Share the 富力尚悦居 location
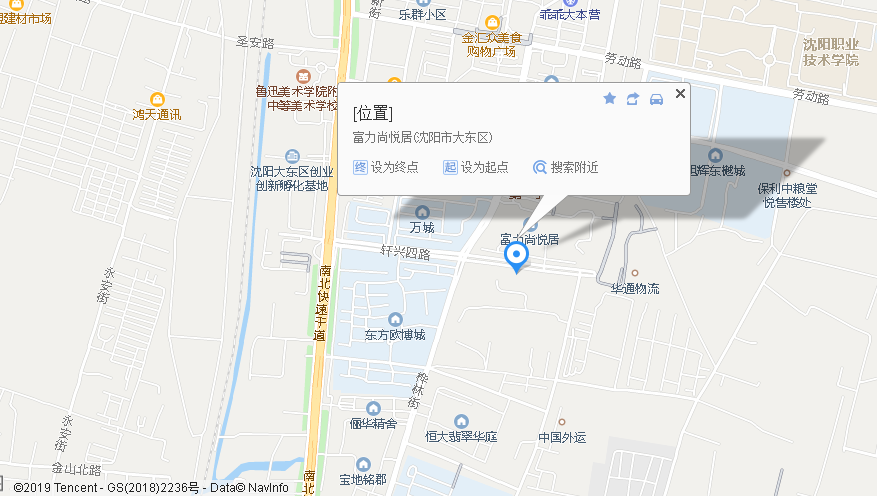Viewport: 877px width, 497px height. point(633,98)
